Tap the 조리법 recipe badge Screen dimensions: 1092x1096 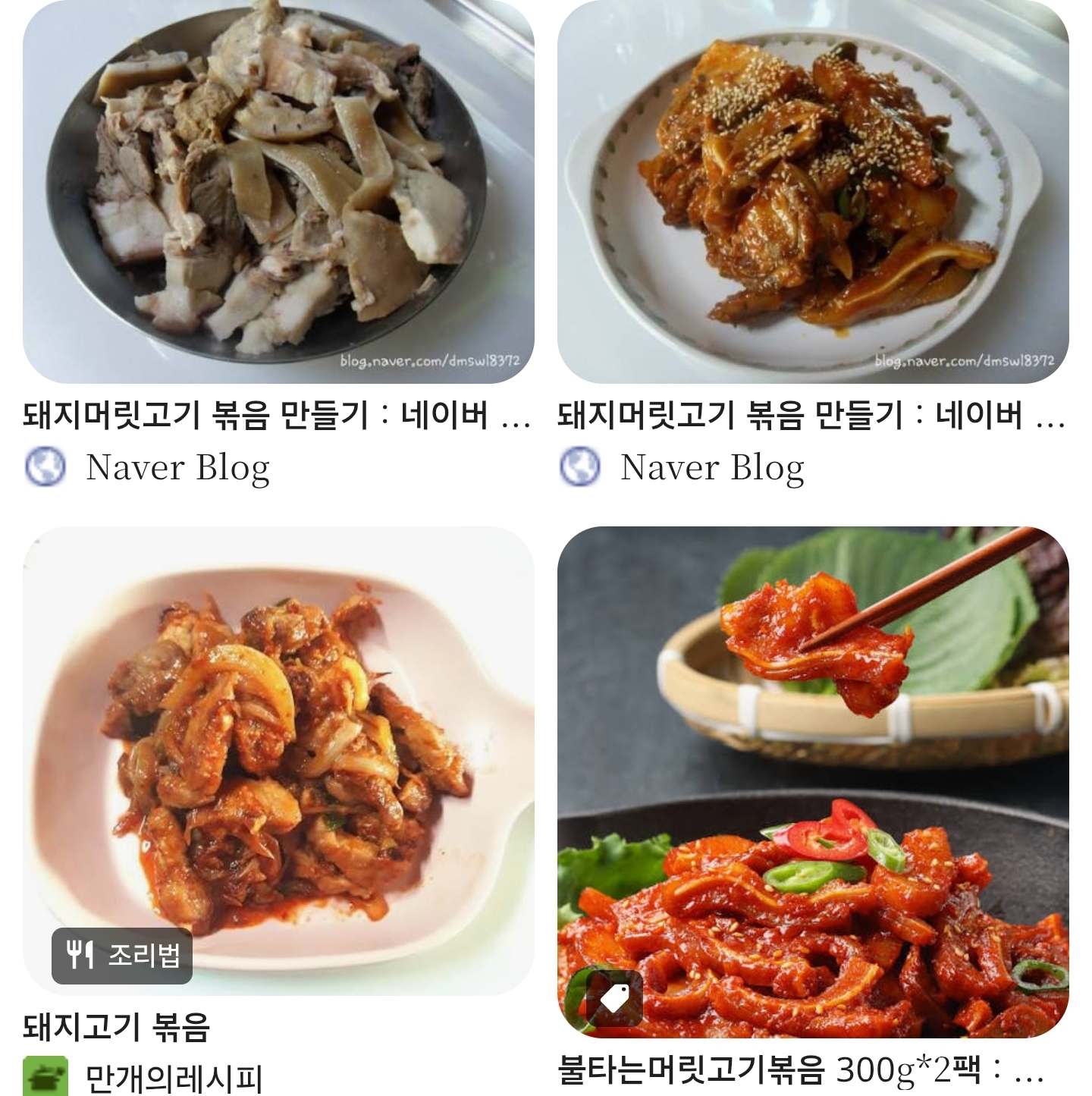point(122,955)
